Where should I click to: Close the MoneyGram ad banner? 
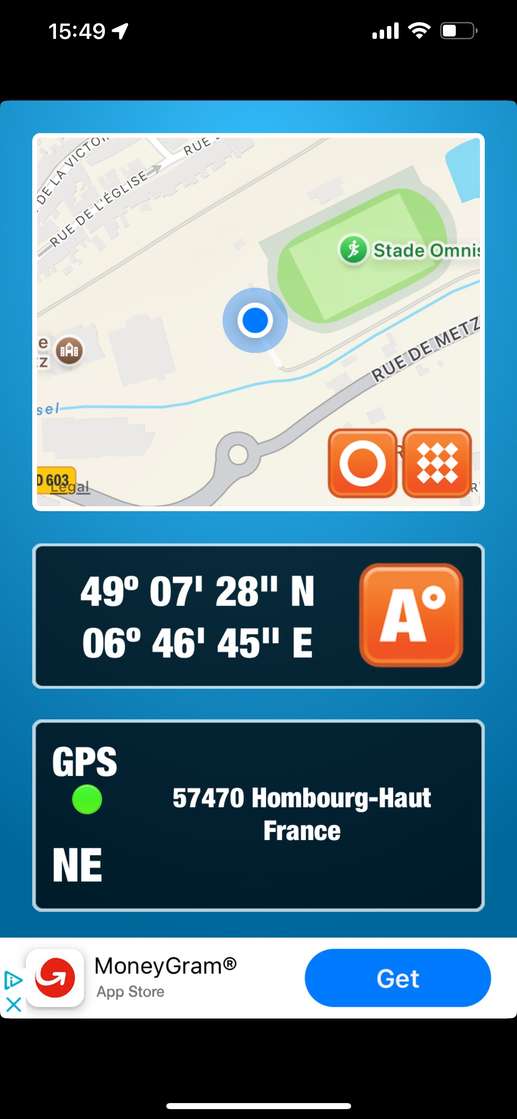click(x=13, y=1005)
